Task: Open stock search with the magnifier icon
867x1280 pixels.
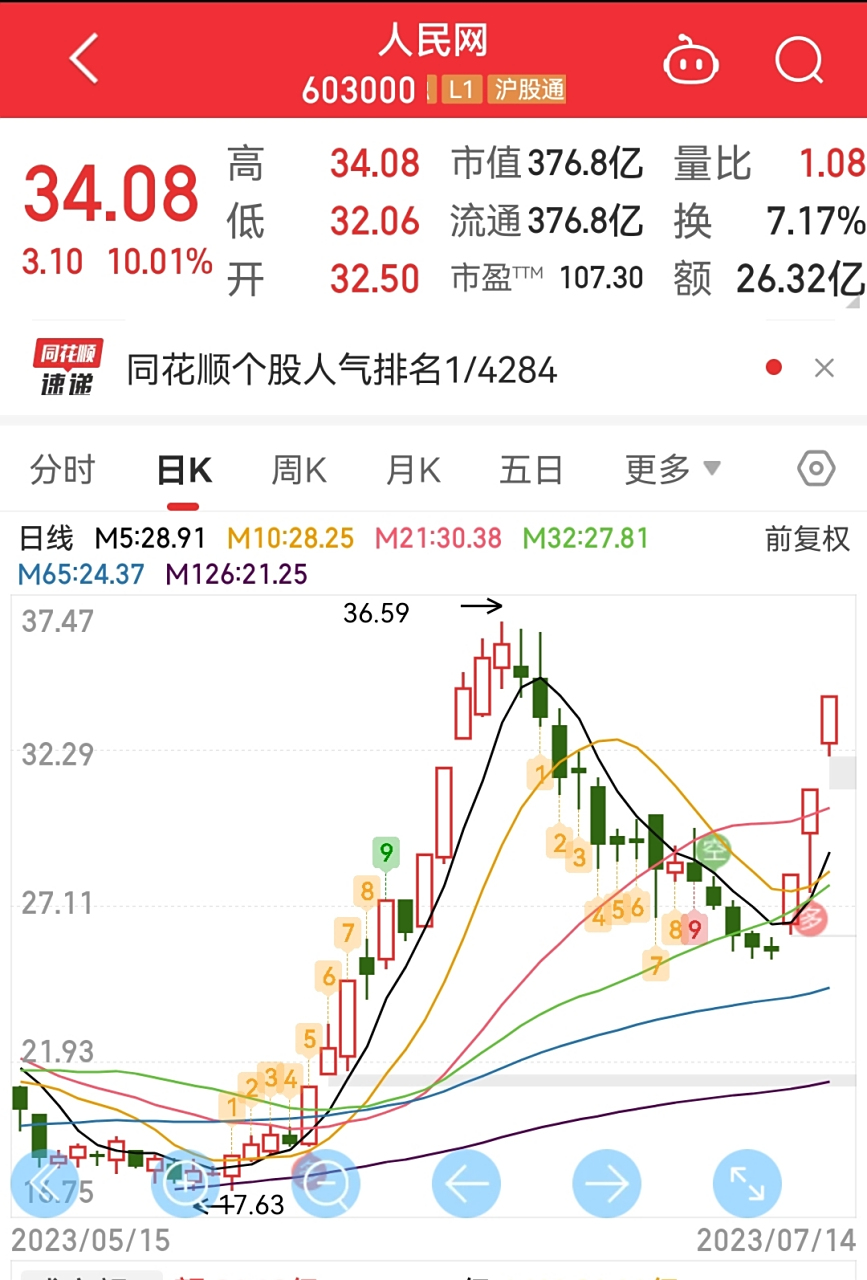Action: pos(797,60)
